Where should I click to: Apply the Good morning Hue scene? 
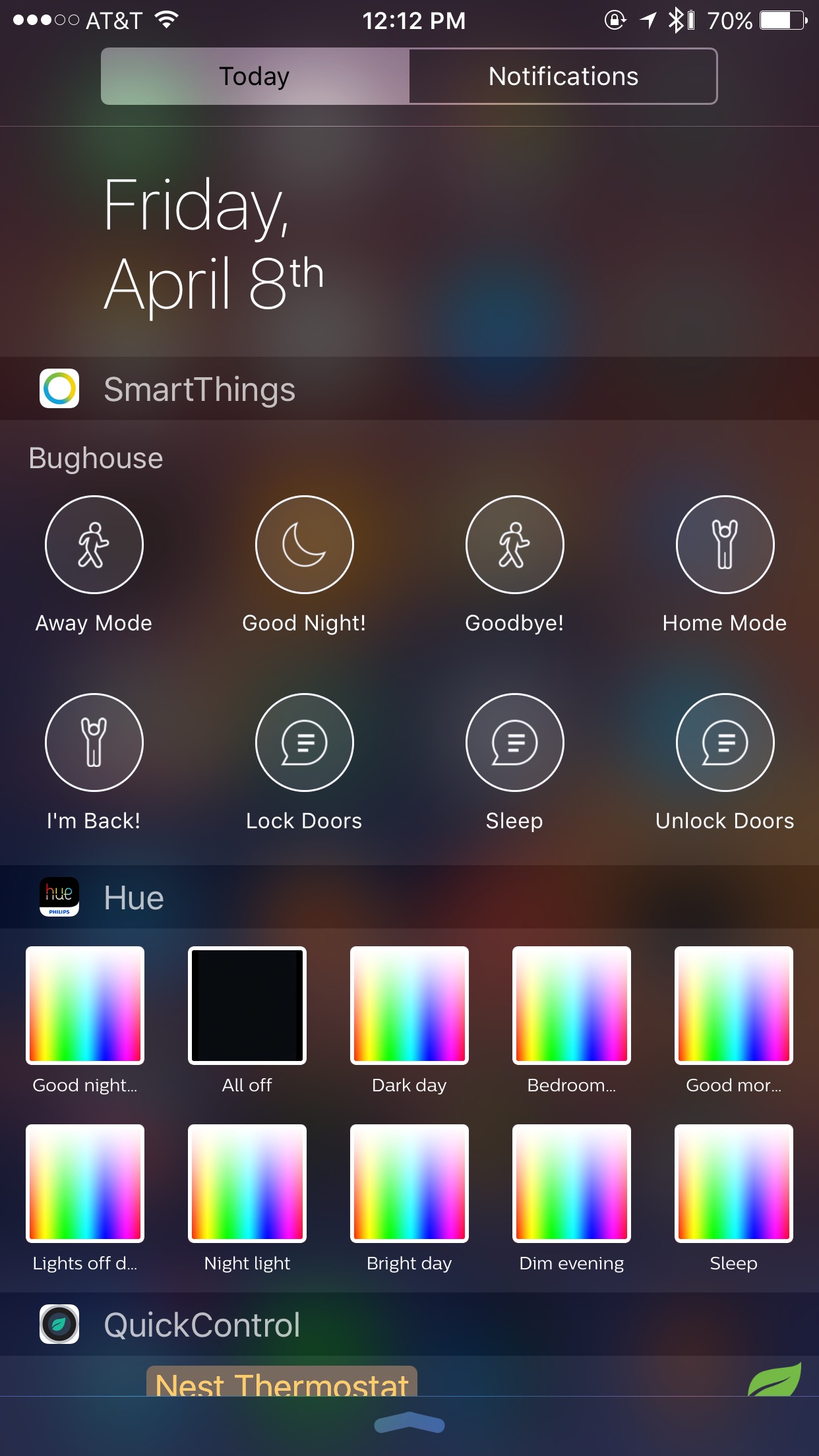click(734, 1006)
